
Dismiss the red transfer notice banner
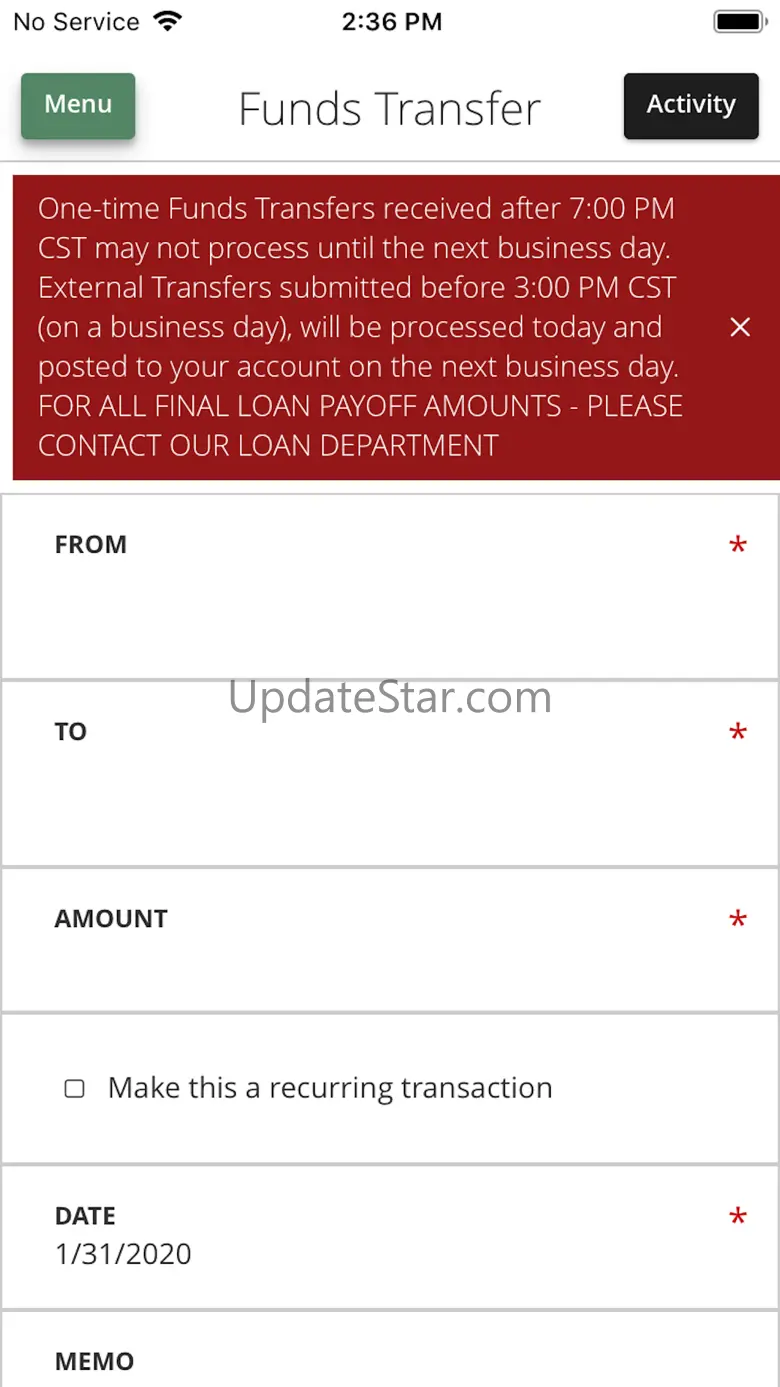coord(740,327)
